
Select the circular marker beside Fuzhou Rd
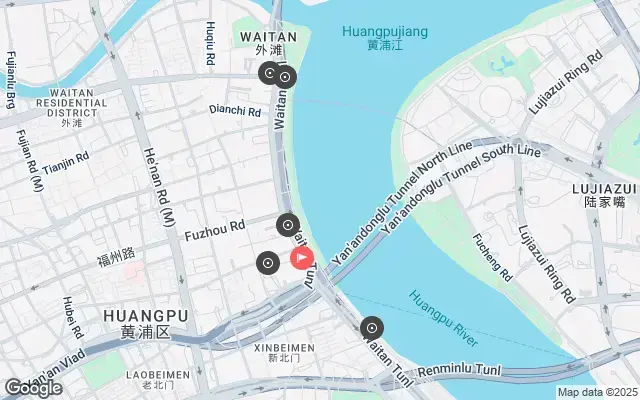click(288, 225)
